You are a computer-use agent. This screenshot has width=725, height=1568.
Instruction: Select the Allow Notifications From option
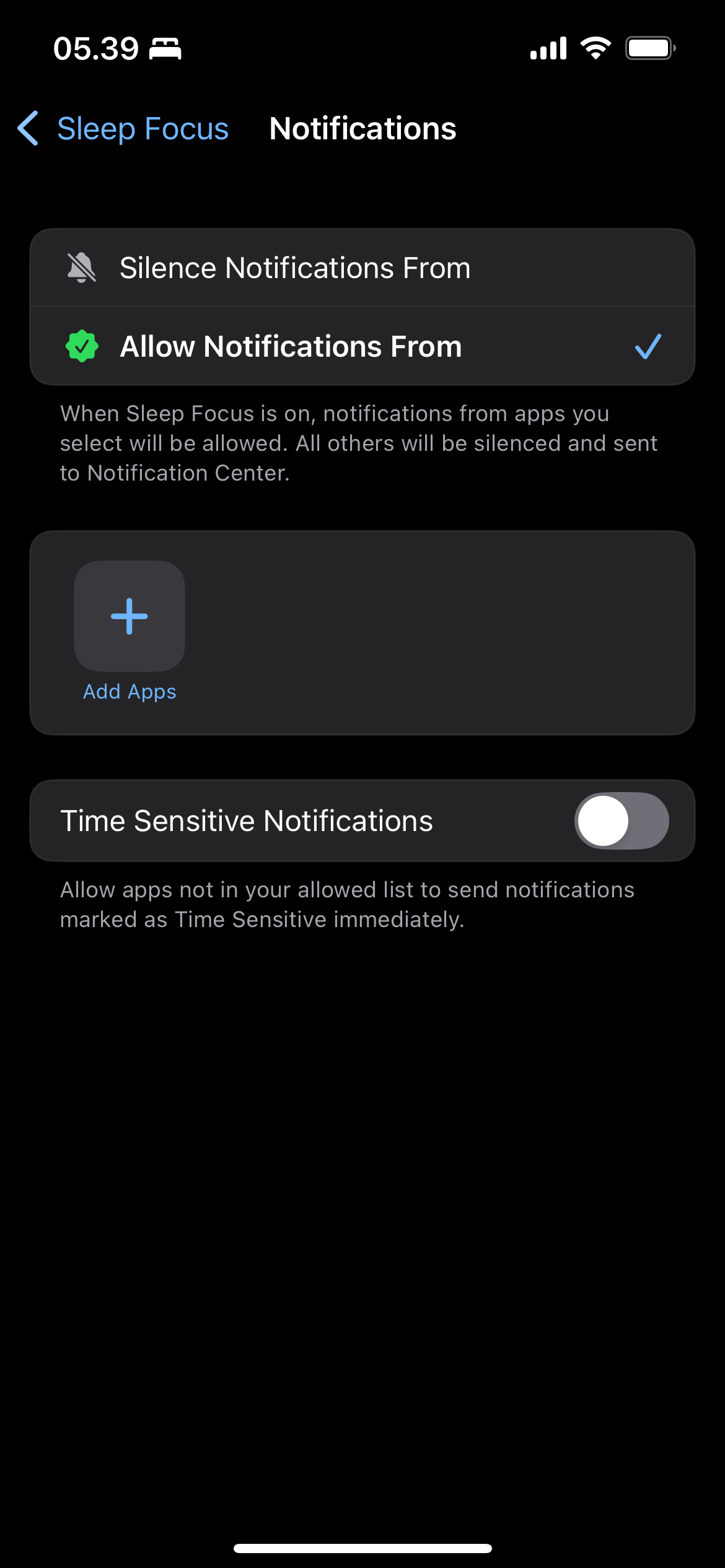(290, 346)
